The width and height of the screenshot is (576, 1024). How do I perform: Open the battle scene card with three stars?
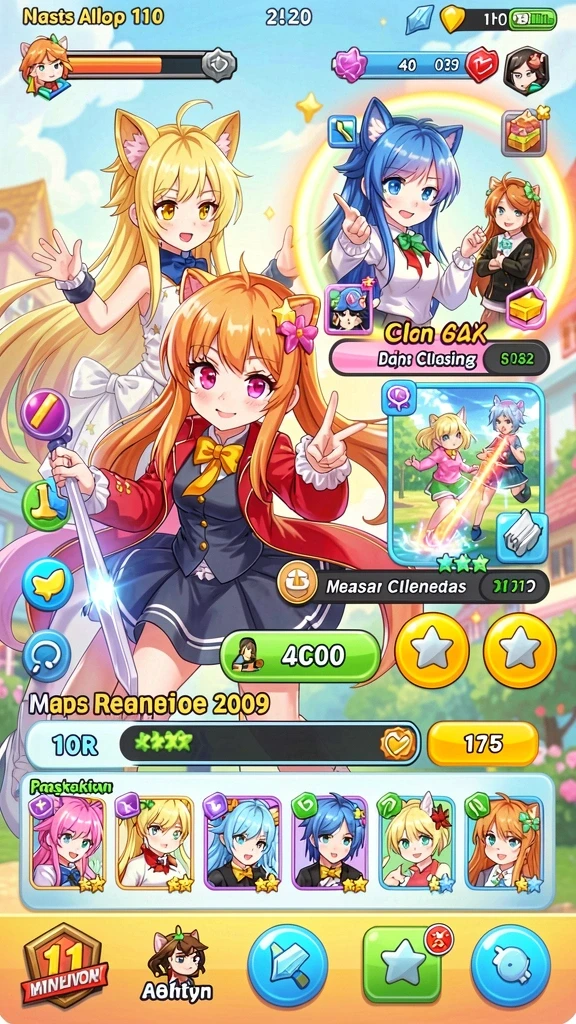coord(466,475)
